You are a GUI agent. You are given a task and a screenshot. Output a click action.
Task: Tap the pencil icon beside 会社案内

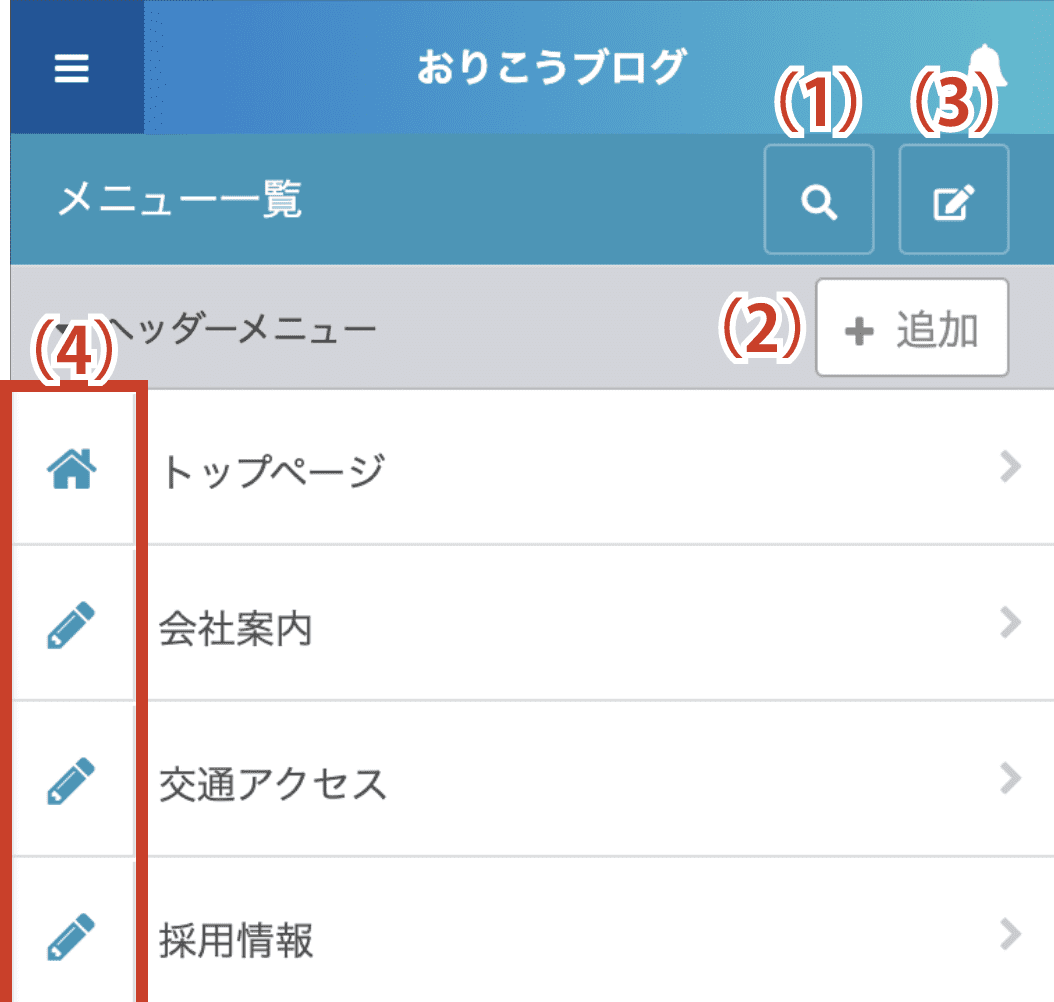point(72,626)
